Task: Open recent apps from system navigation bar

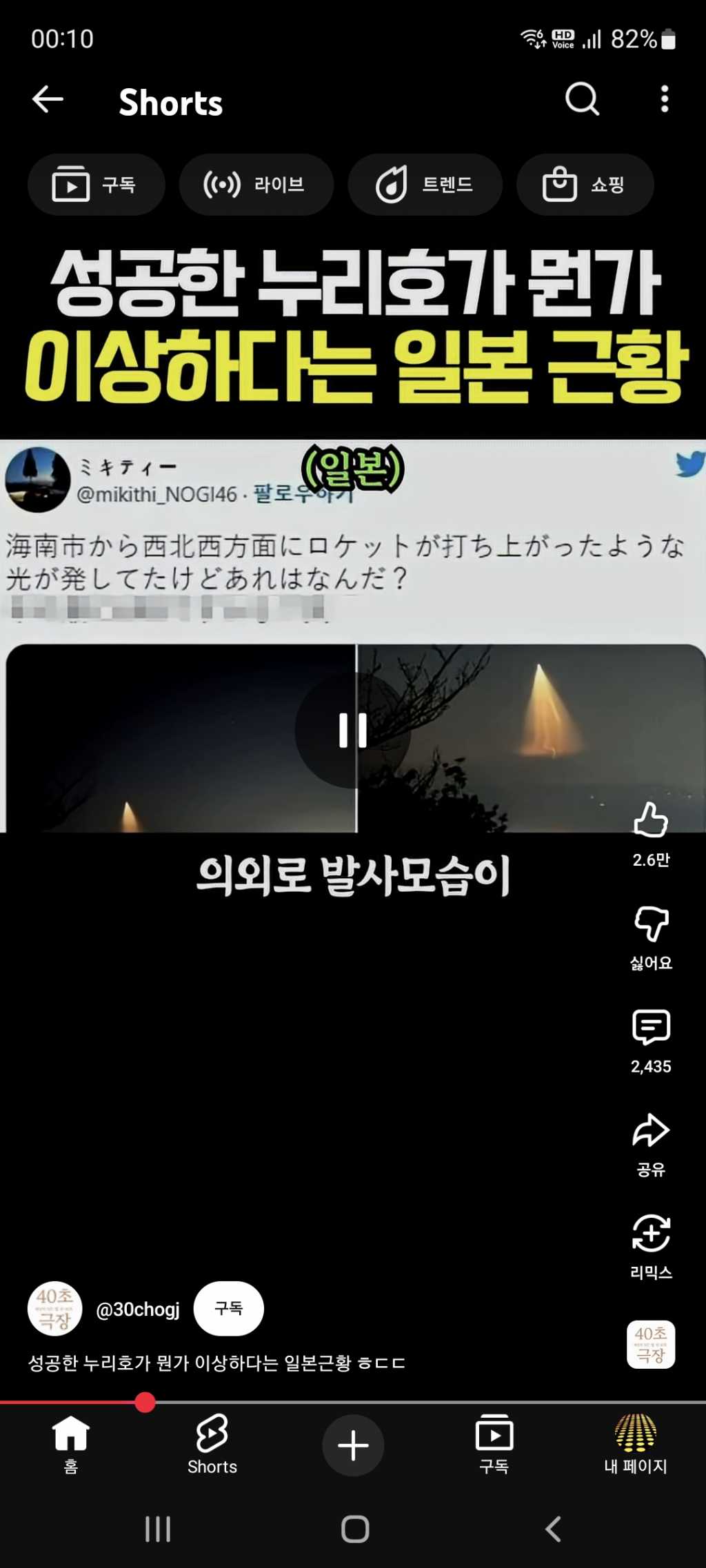Action: tap(158, 1529)
